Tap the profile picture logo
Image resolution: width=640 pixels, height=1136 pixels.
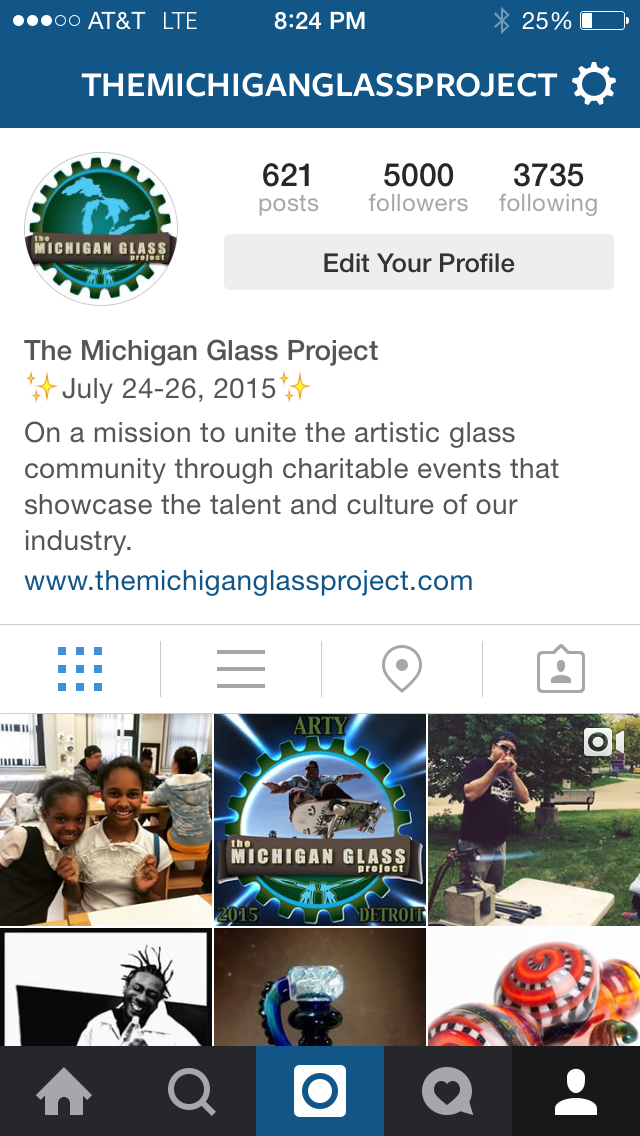click(101, 229)
